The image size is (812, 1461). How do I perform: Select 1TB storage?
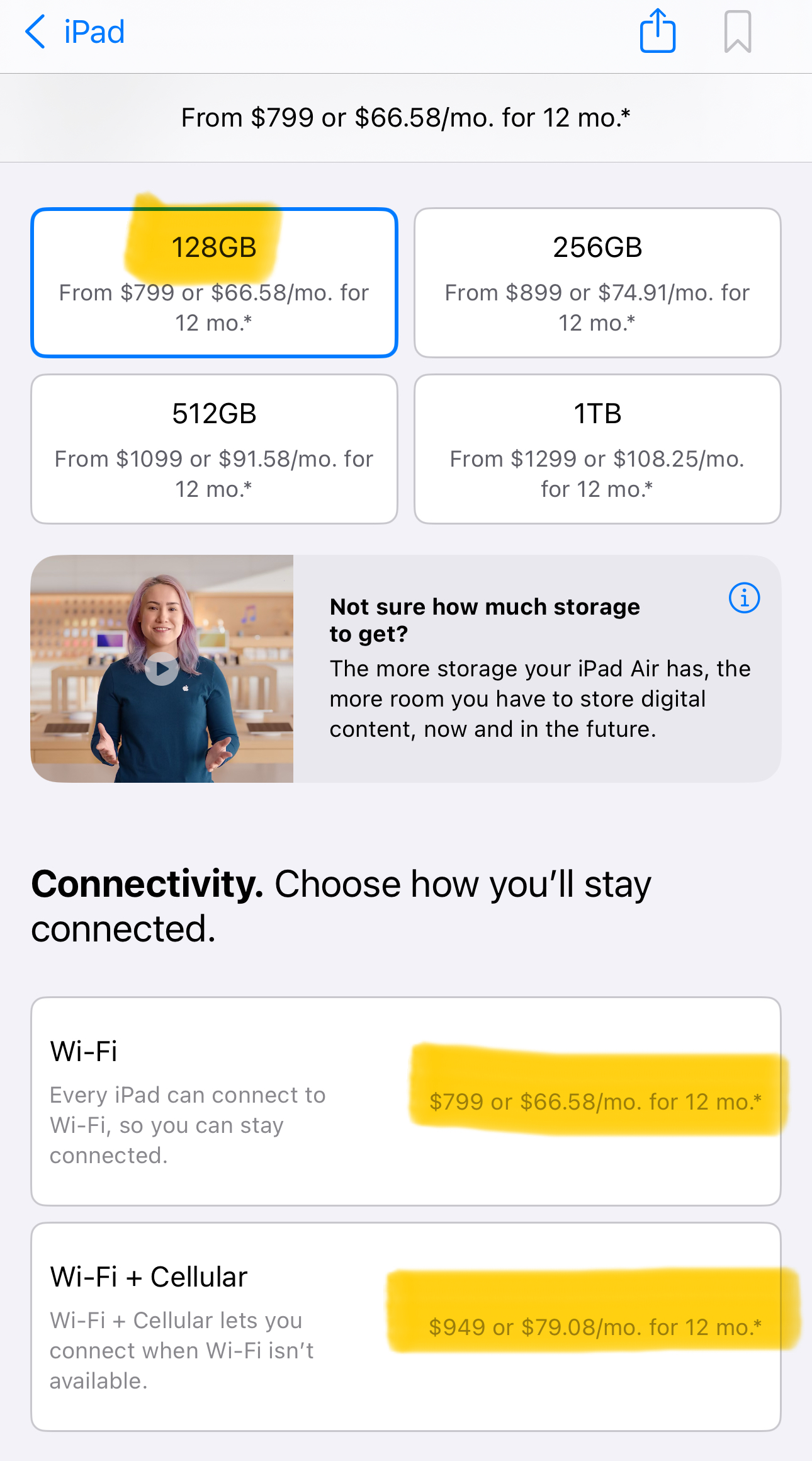(x=597, y=449)
